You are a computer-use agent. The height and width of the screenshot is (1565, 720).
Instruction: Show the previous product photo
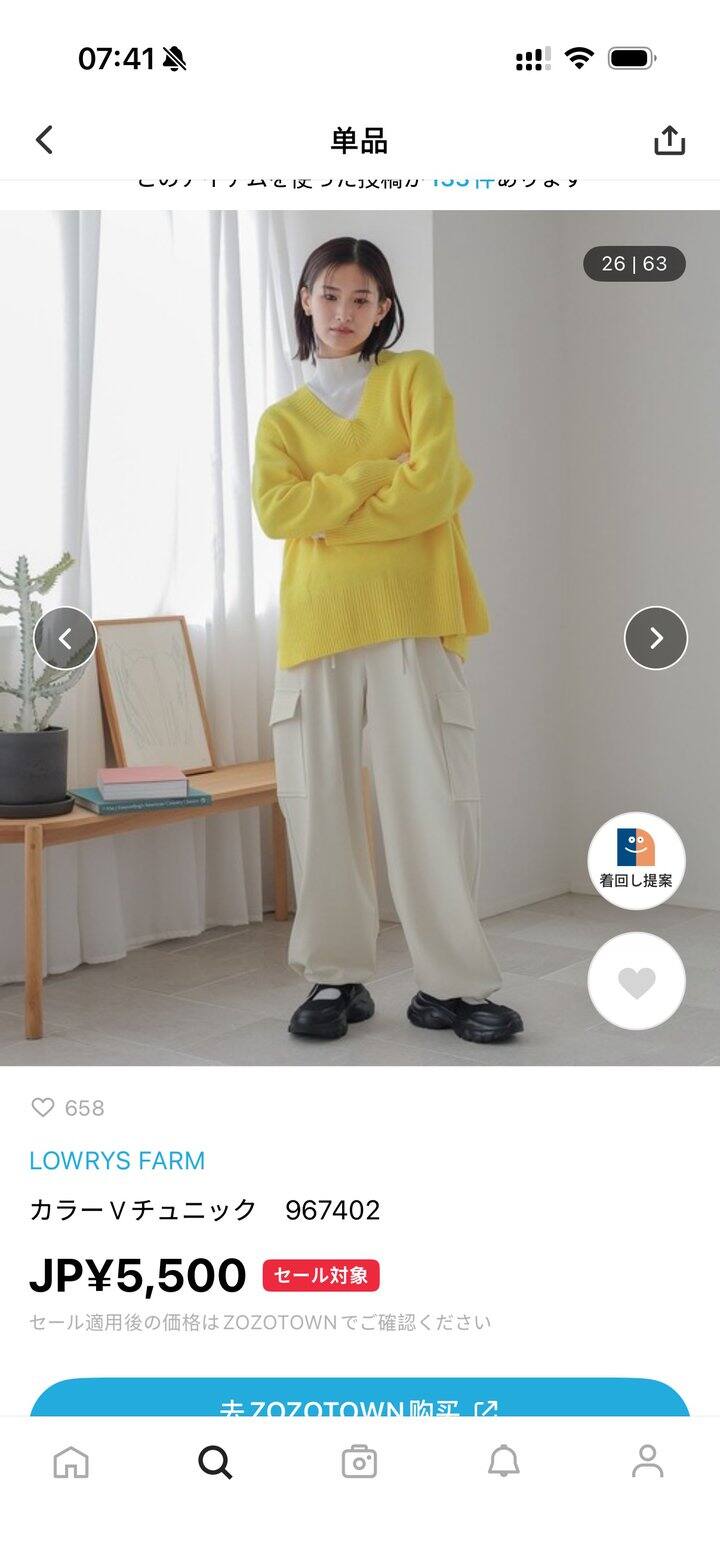(65, 638)
